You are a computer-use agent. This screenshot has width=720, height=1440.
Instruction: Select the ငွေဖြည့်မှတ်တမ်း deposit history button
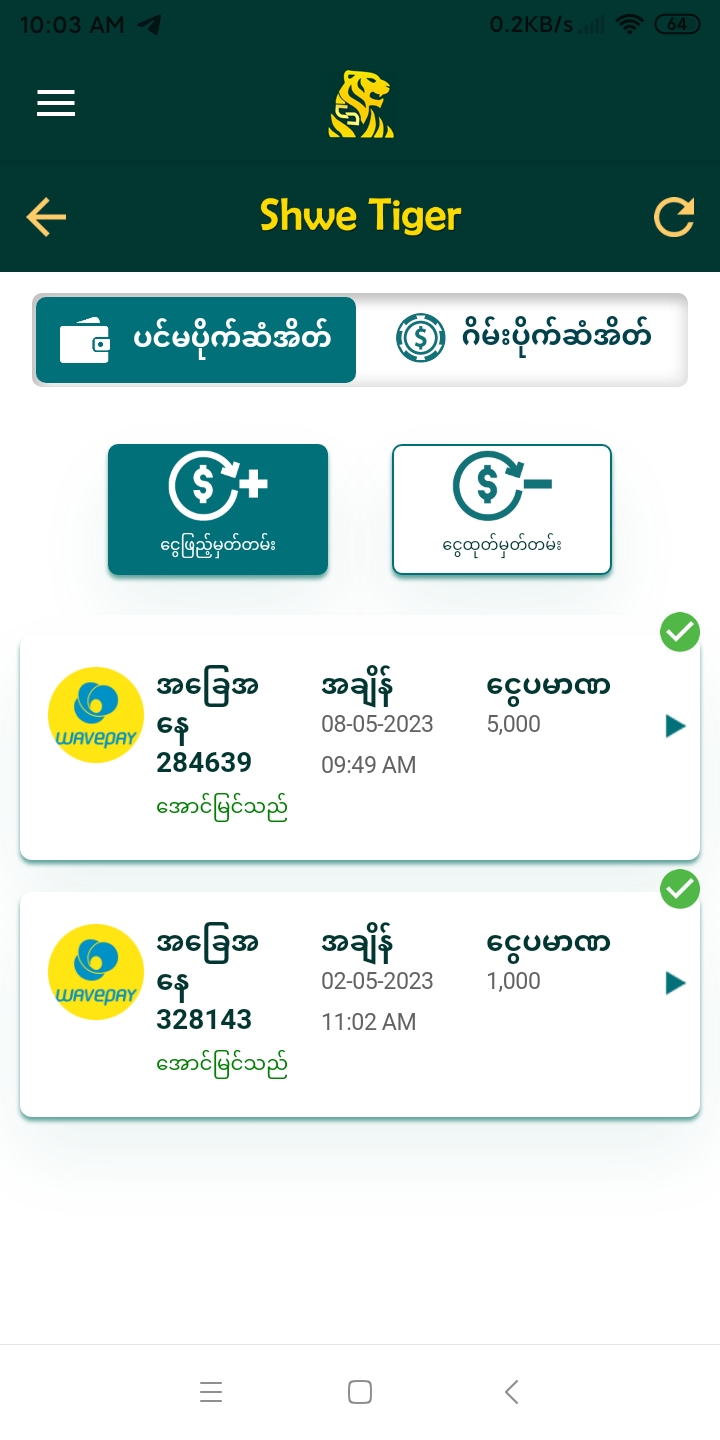[218, 510]
